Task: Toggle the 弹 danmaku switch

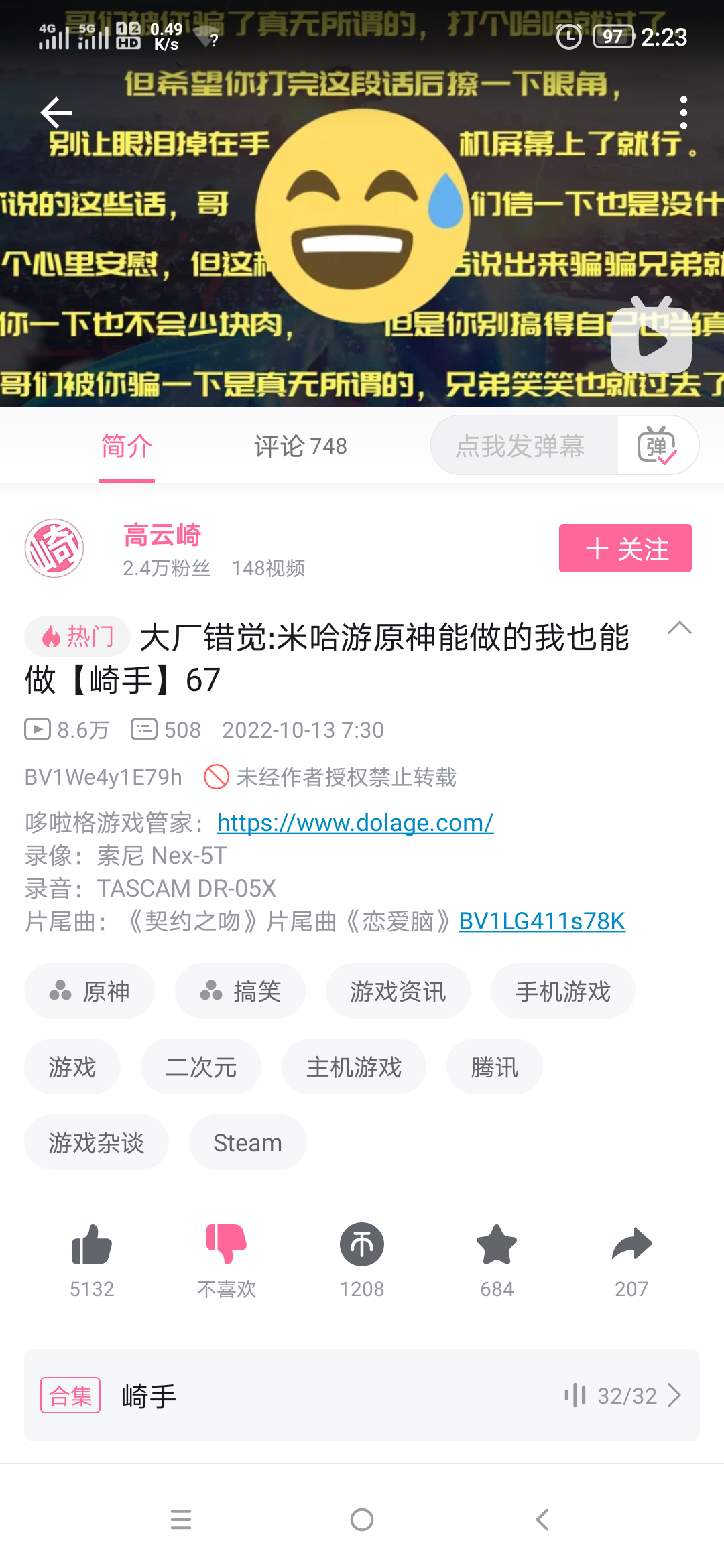Action: point(657,446)
